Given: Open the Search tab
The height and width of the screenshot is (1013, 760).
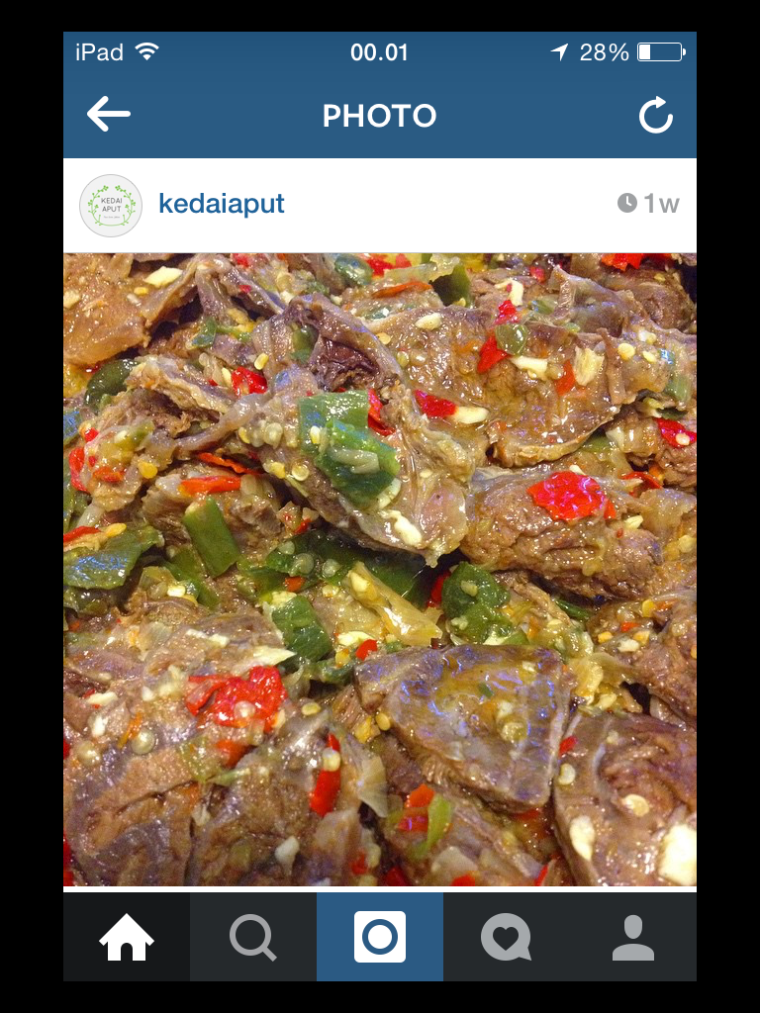Looking at the screenshot, I should point(253,937).
